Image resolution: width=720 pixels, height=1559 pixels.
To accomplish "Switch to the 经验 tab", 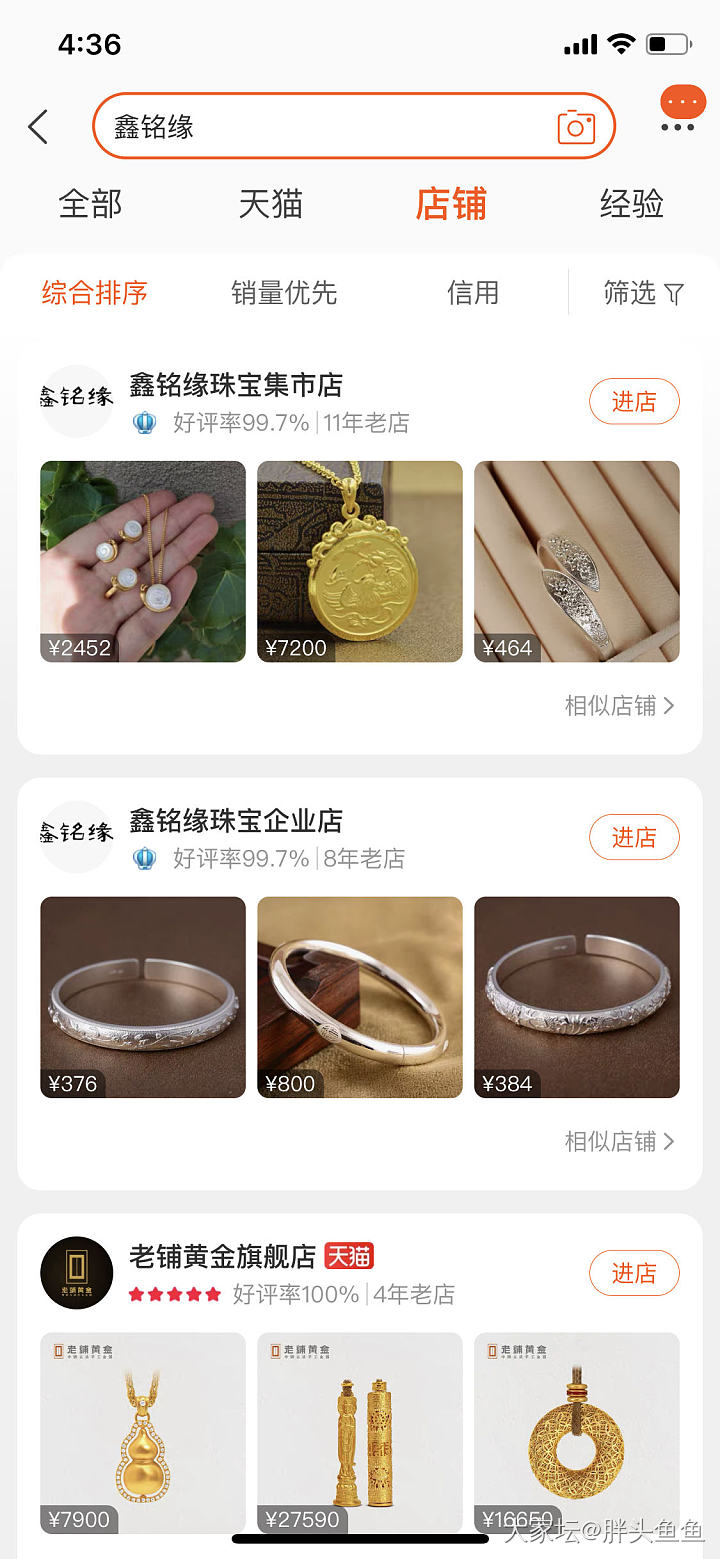I will click(632, 204).
